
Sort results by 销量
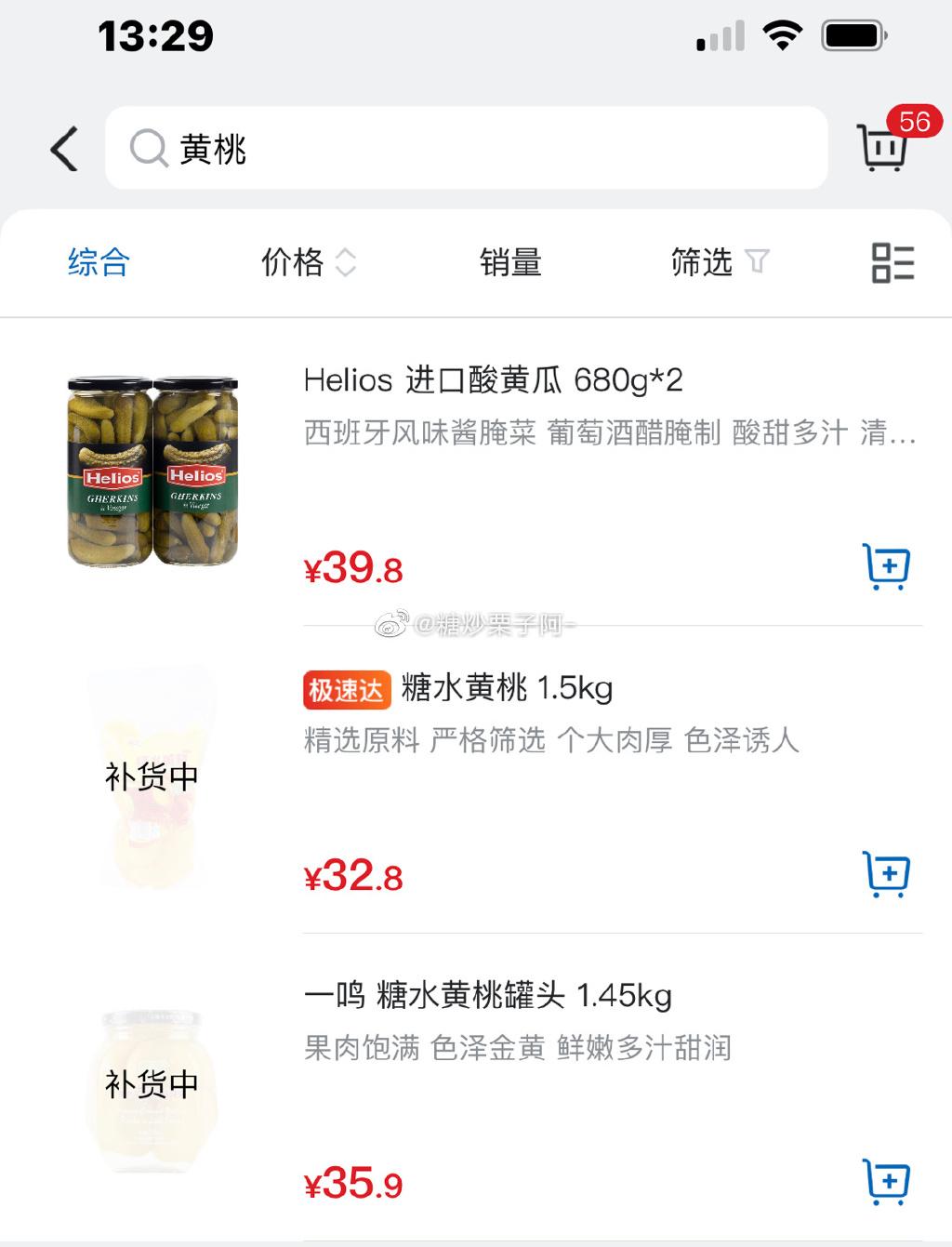(x=510, y=262)
